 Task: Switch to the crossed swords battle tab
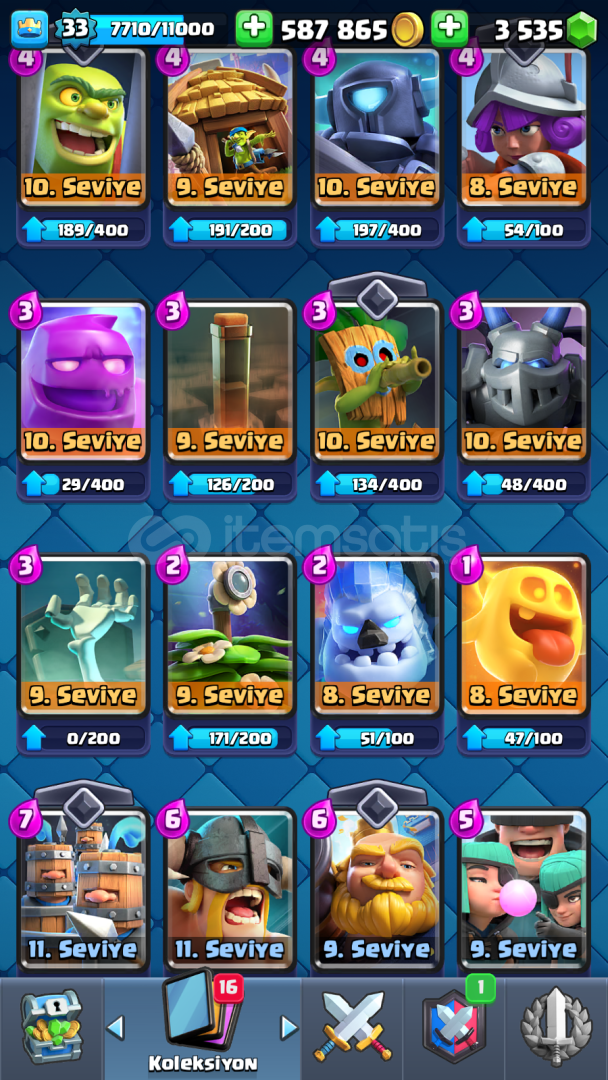353,1027
